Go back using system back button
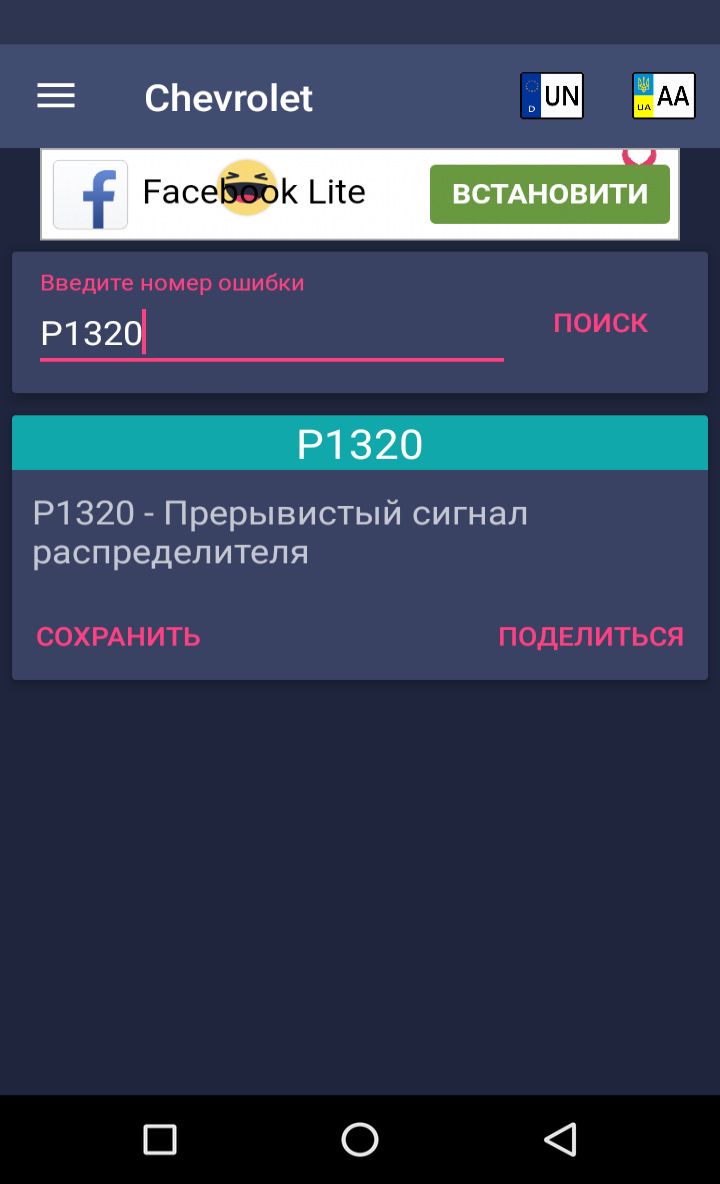 (x=560, y=1139)
